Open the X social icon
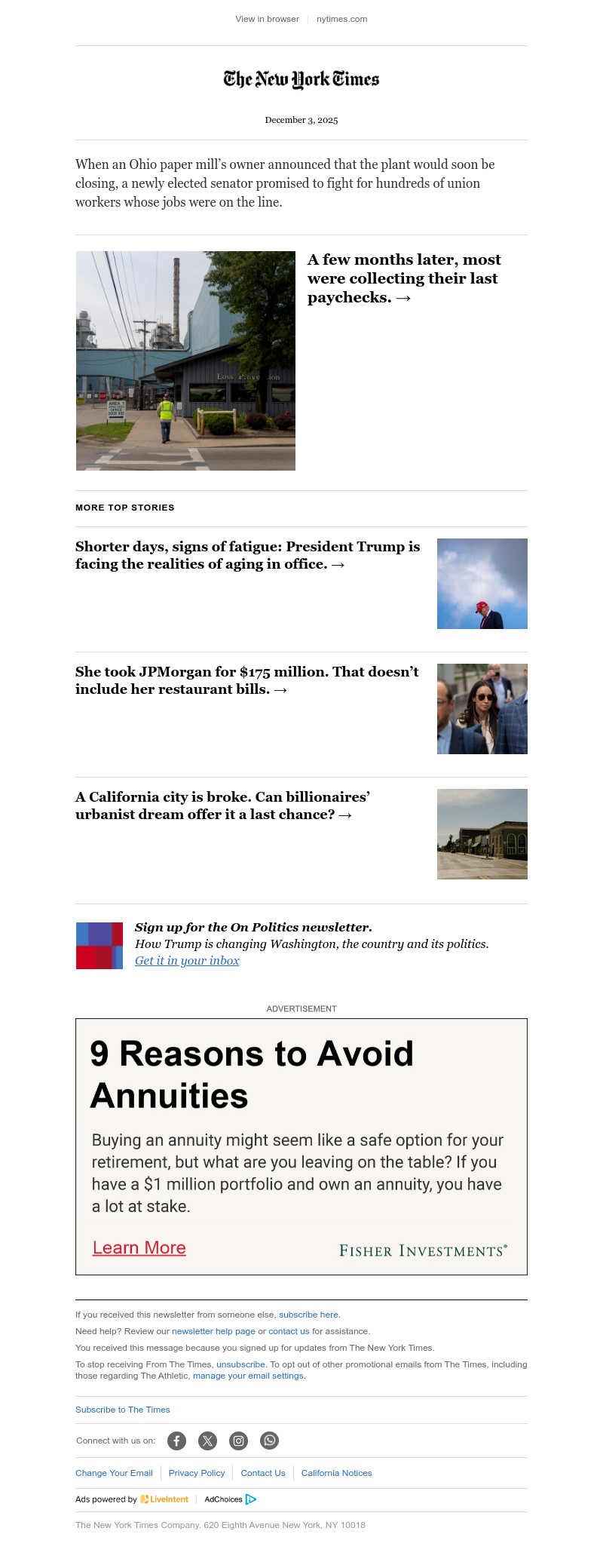603x1568 pixels. point(207,1441)
